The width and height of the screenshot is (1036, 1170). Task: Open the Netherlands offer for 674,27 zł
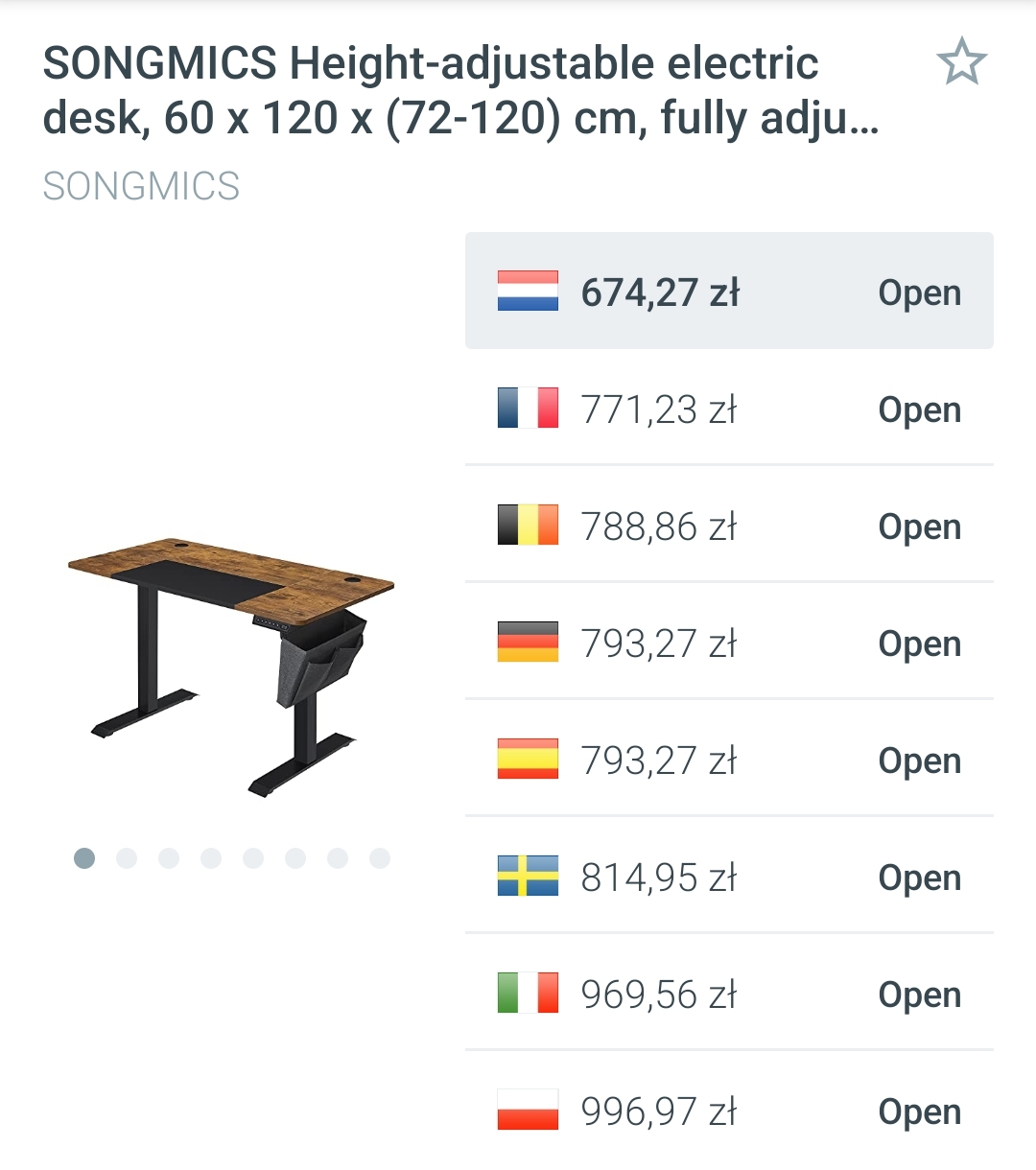click(x=919, y=292)
